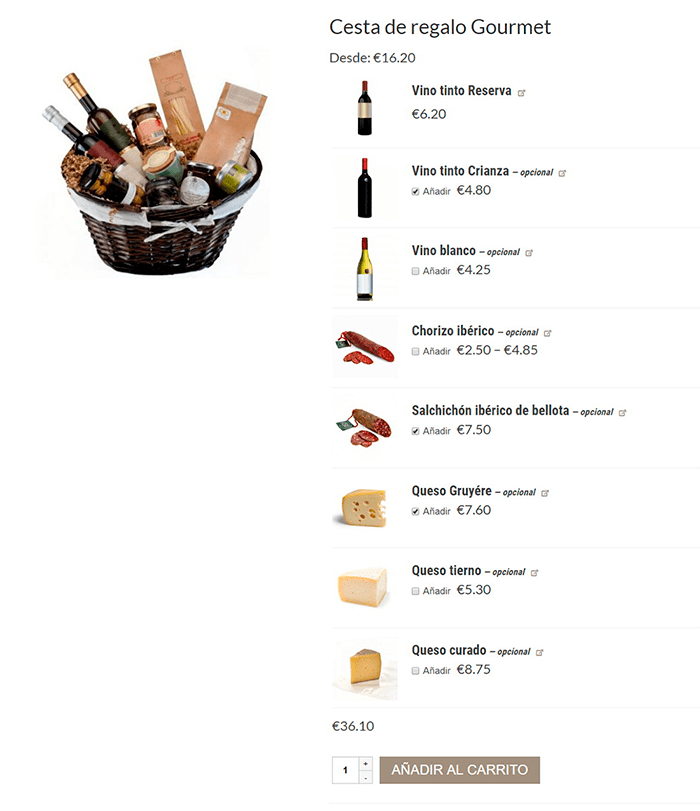700x811 pixels.
Task: Open Vino tinto Crianza bottle thumbnail
Action: (x=365, y=188)
